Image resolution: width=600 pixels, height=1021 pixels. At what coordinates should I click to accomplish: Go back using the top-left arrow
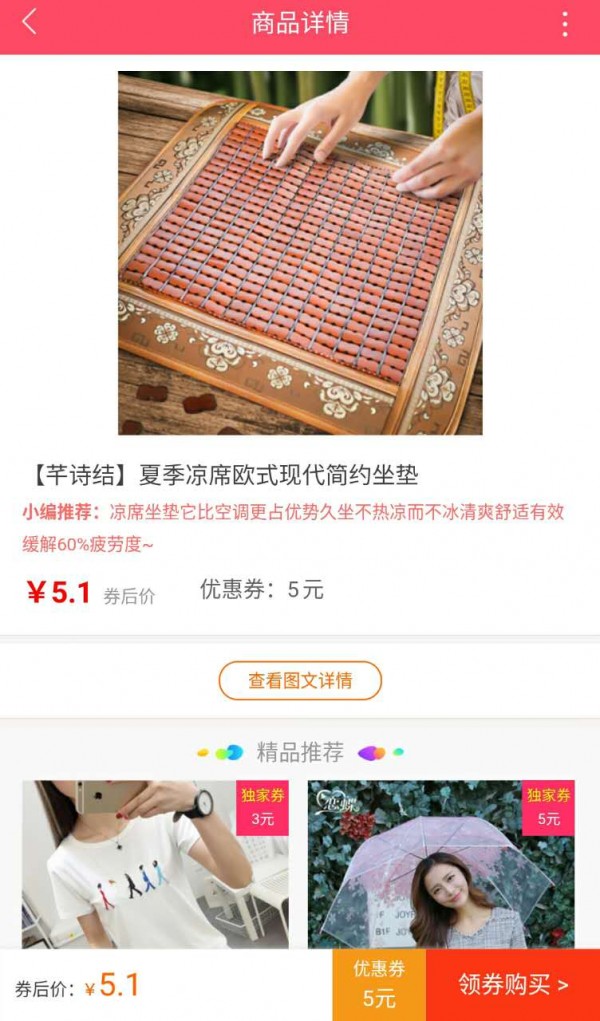[x=29, y=22]
